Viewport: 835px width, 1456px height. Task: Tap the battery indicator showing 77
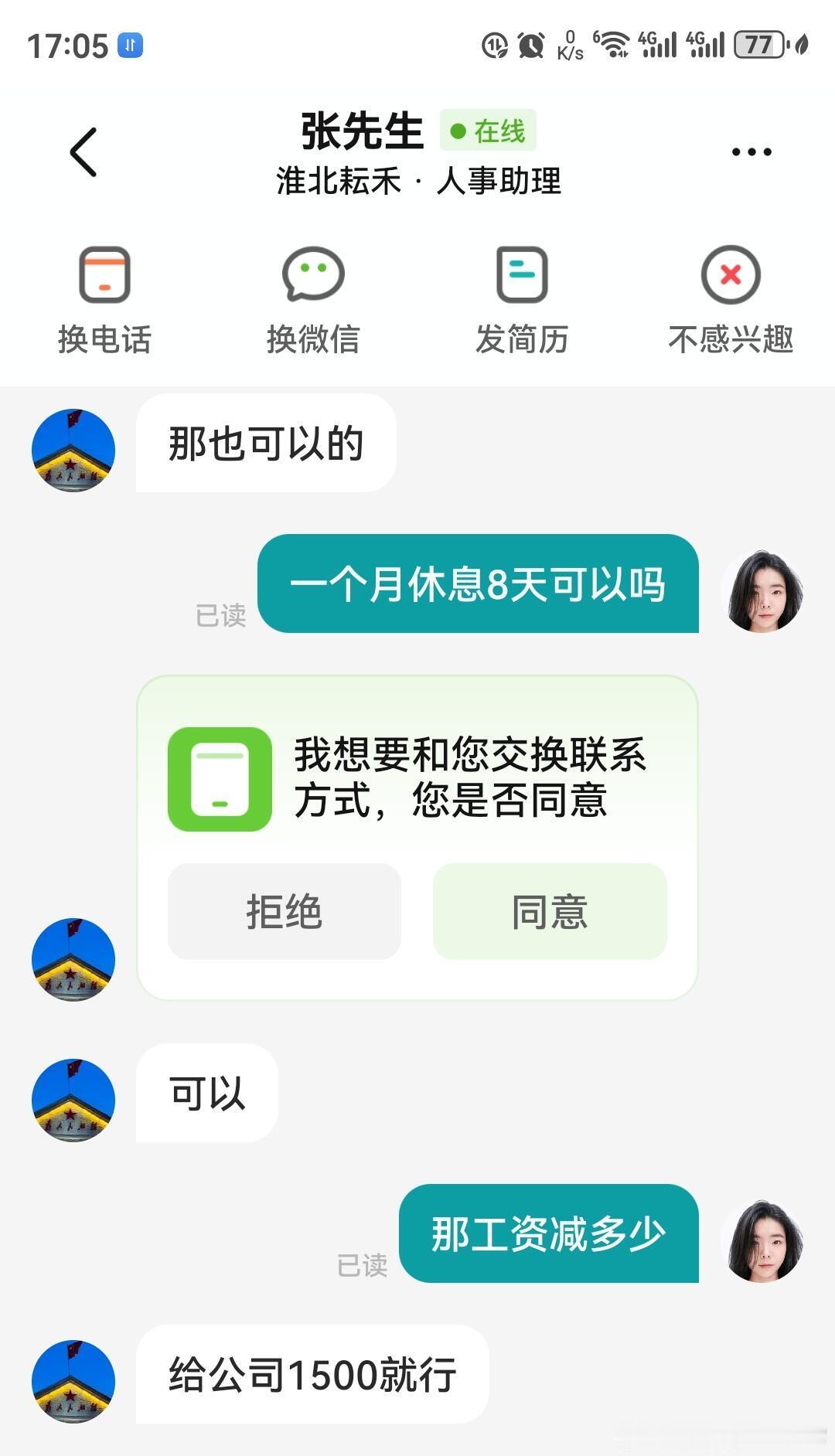[x=759, y=44]
